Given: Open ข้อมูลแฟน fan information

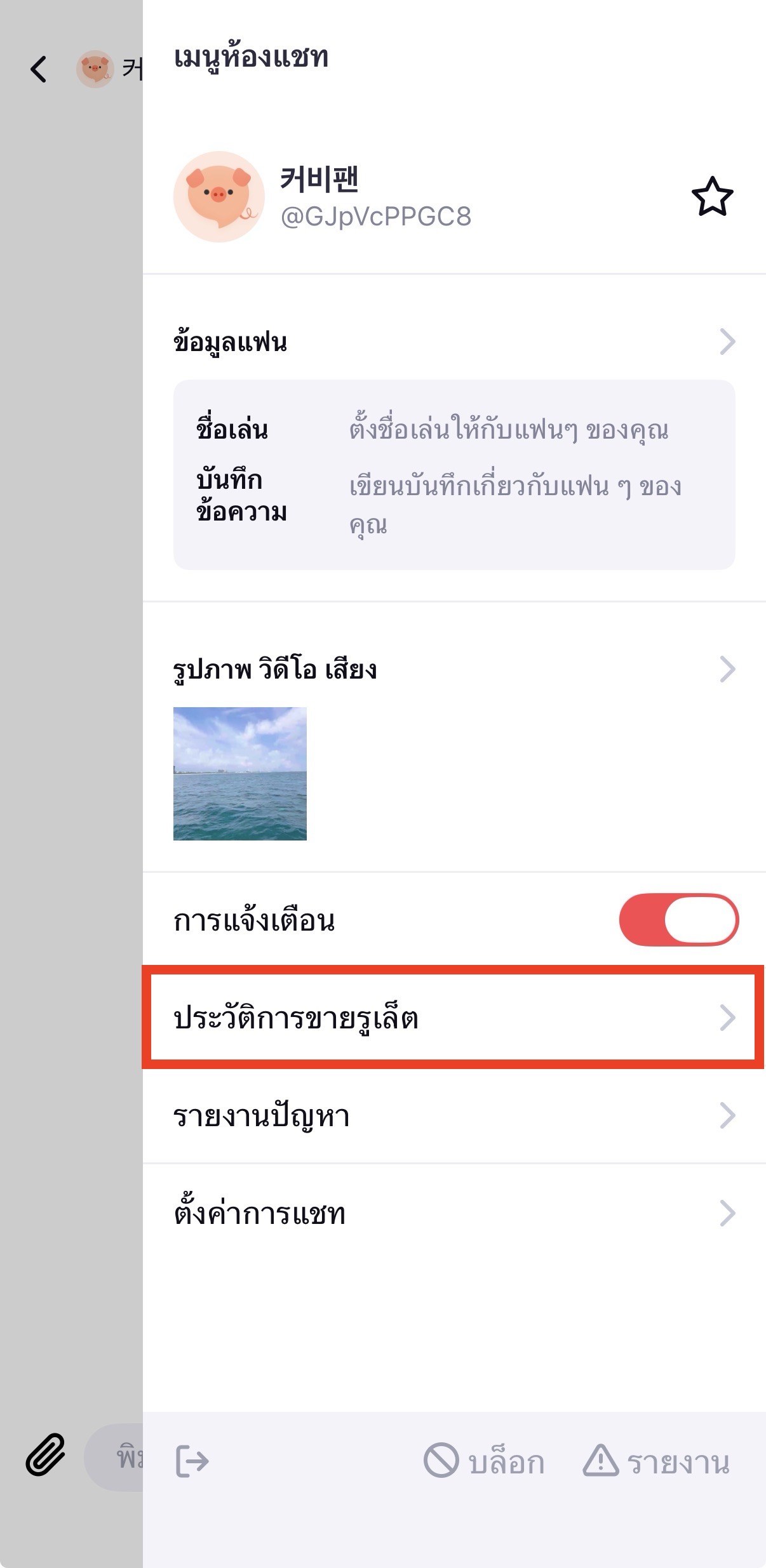Looking at the screenshot, I should (454, 342).
